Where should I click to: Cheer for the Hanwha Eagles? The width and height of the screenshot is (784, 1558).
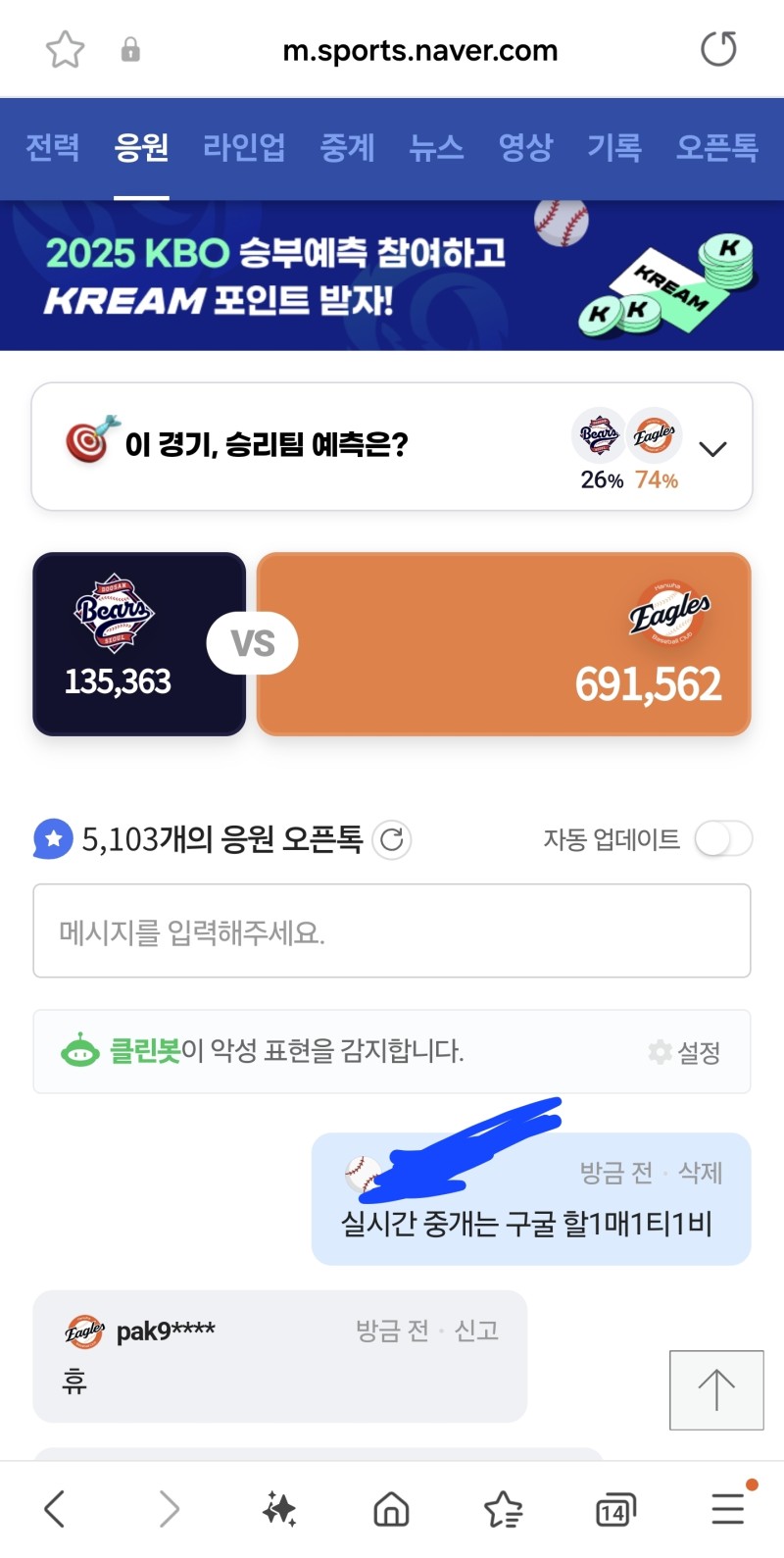pos(504,643)
